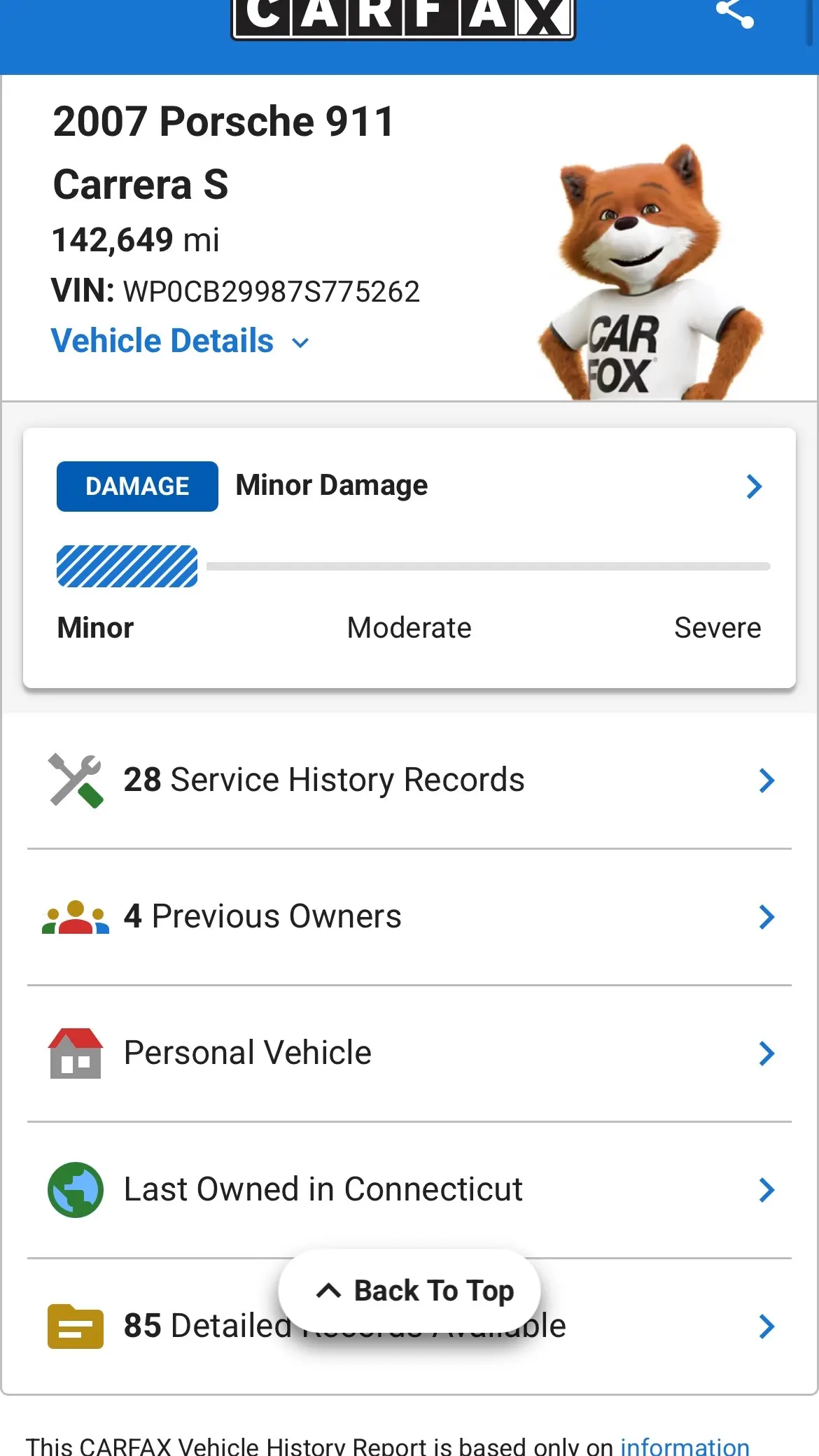The image size is (819, 1456).
Task: Follow the 'information' link in the disclaimer
Action: (685, 1445)
